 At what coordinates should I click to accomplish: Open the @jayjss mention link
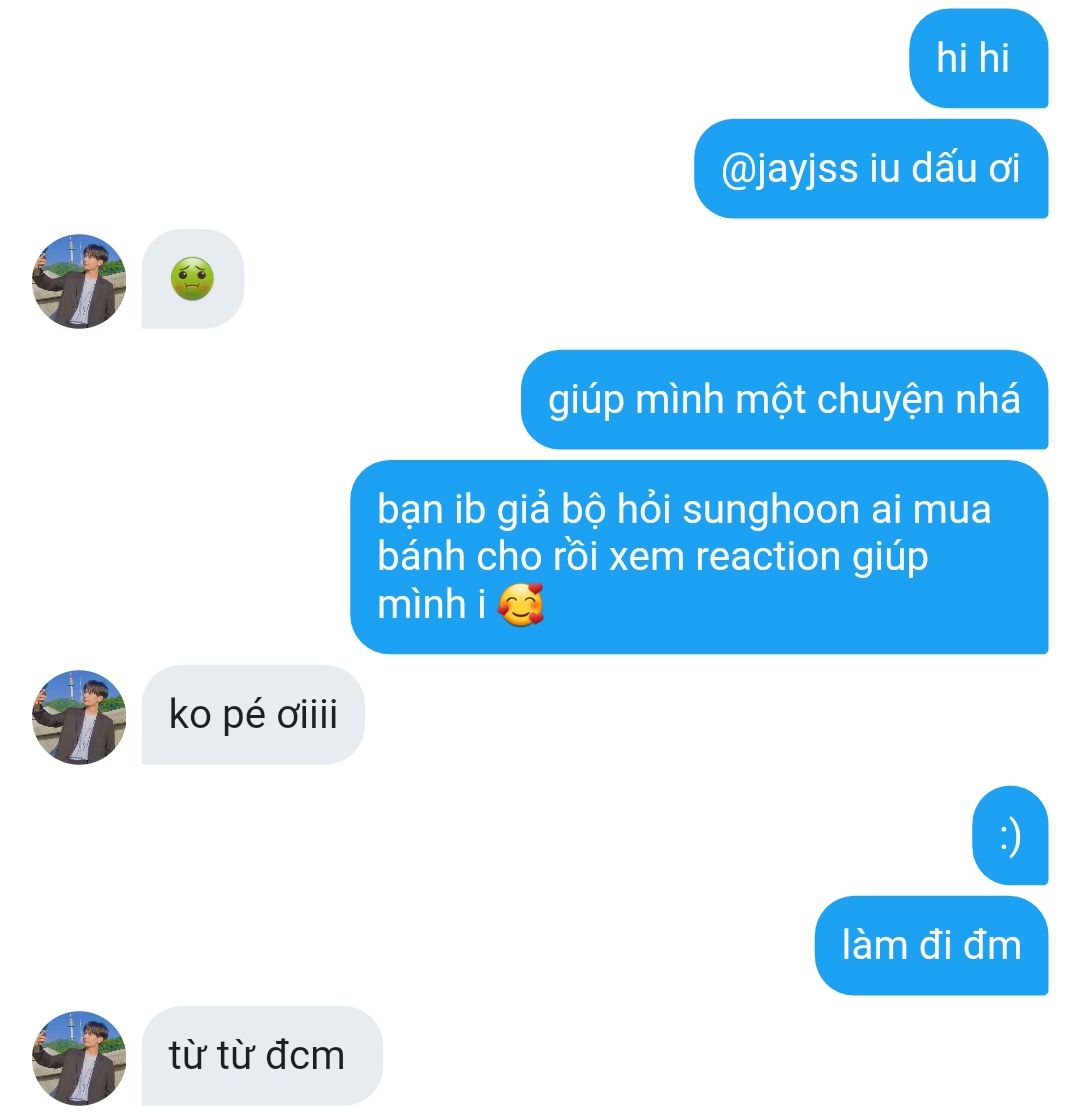[789, 169]
